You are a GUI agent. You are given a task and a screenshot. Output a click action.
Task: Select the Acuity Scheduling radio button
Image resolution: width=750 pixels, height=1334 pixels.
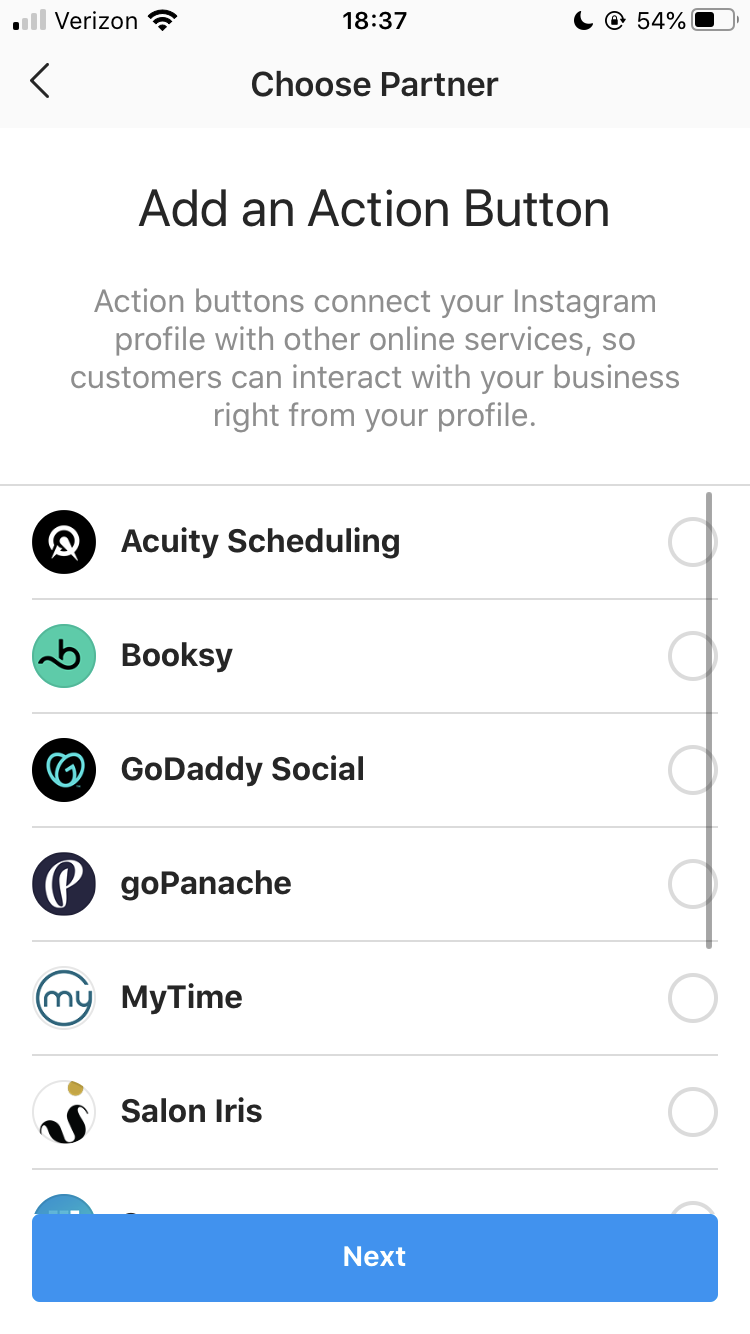coord(693,541)
